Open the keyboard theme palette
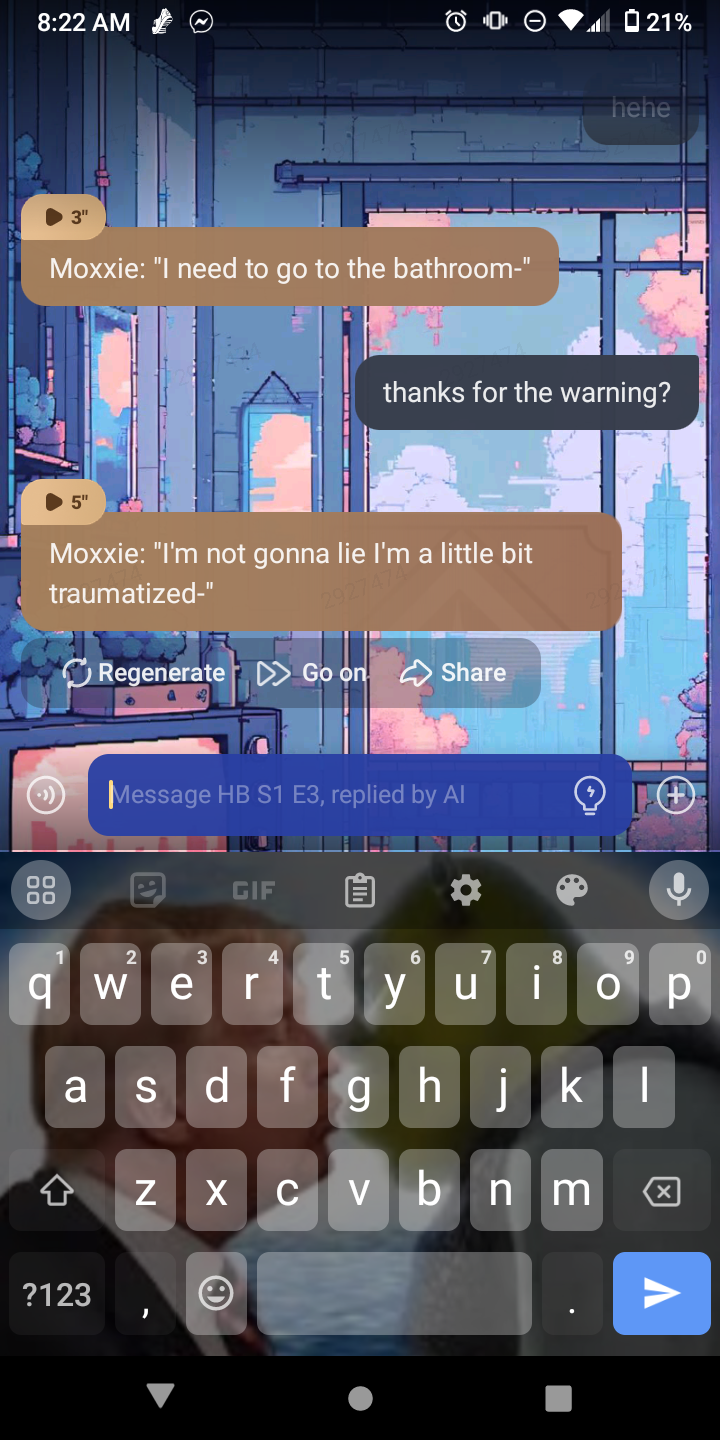 point(572,890)
